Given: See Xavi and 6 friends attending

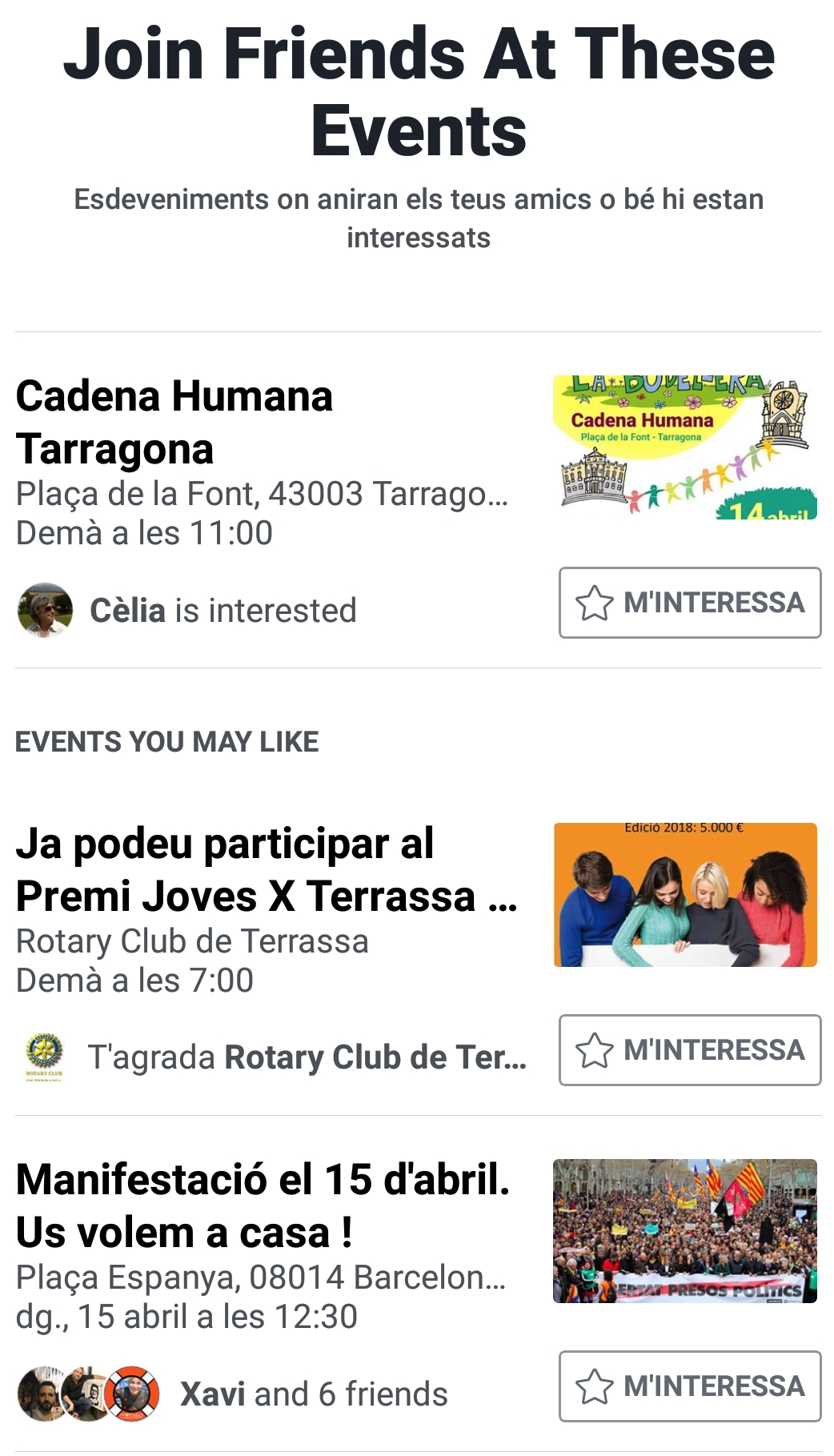Looking at the screenshot, I should pyautogui.click(x=313, y=1394).
